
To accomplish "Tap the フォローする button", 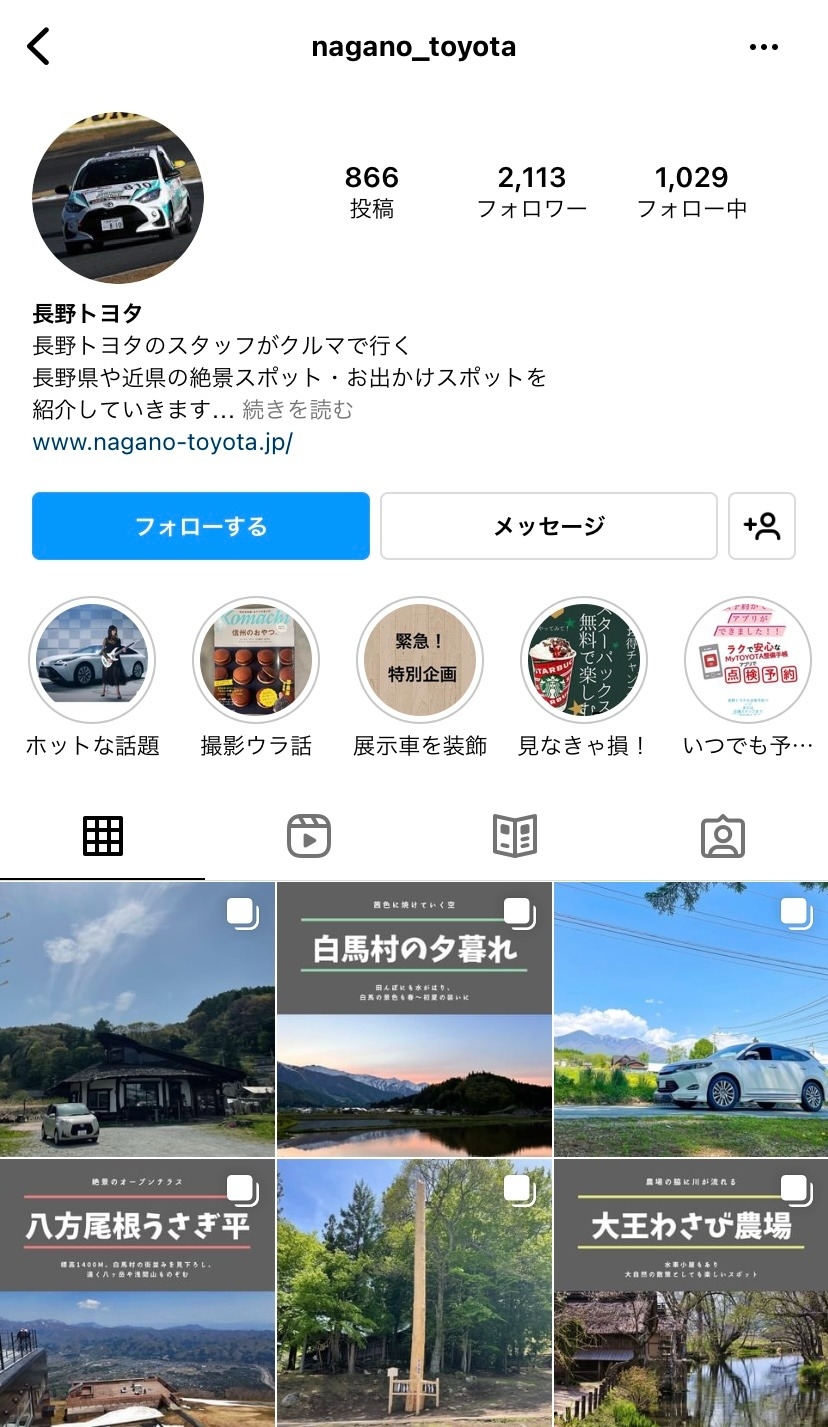I will coord(201,526).
